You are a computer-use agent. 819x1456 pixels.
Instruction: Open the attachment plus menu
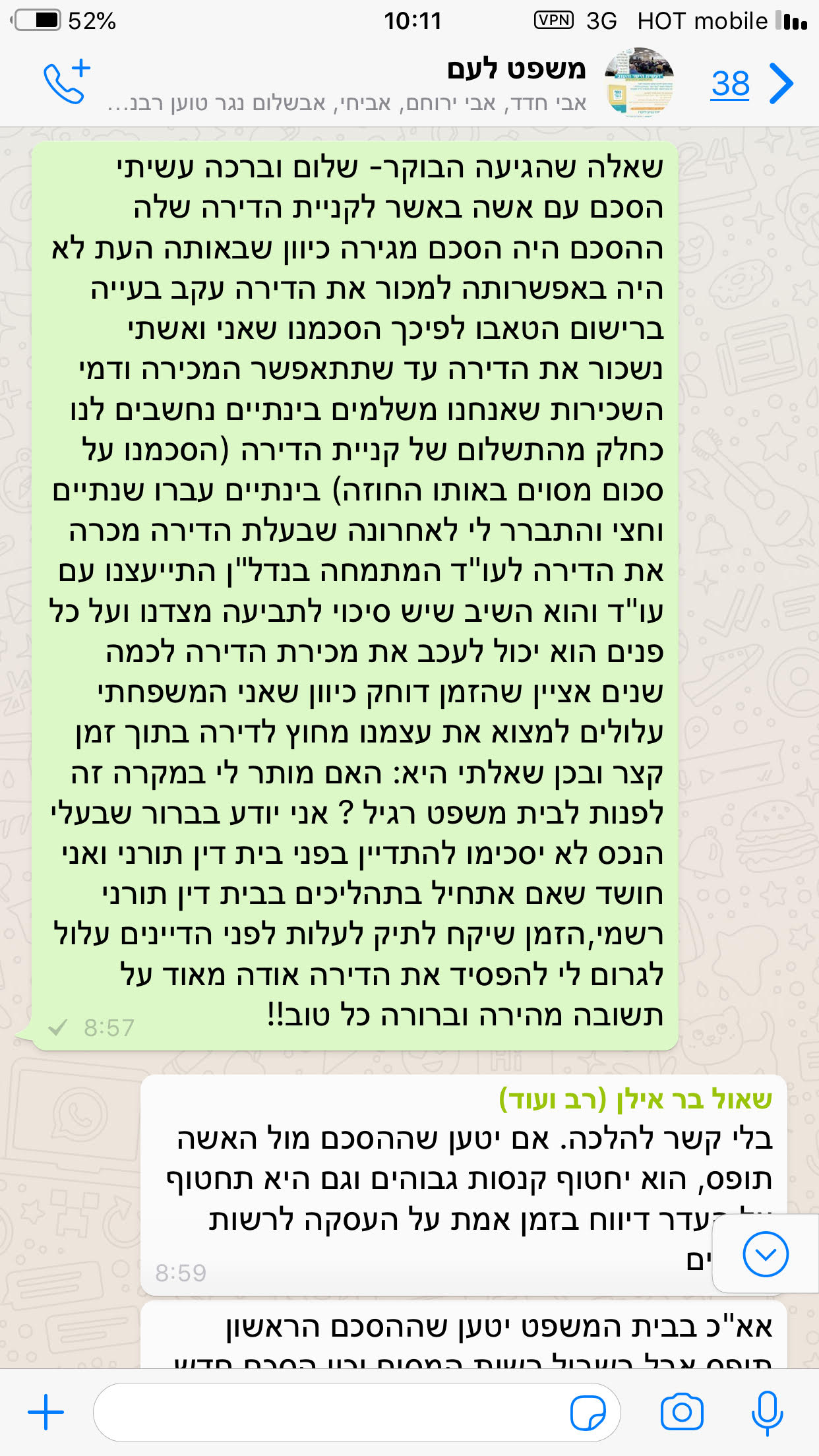[x=46, y=1412]
